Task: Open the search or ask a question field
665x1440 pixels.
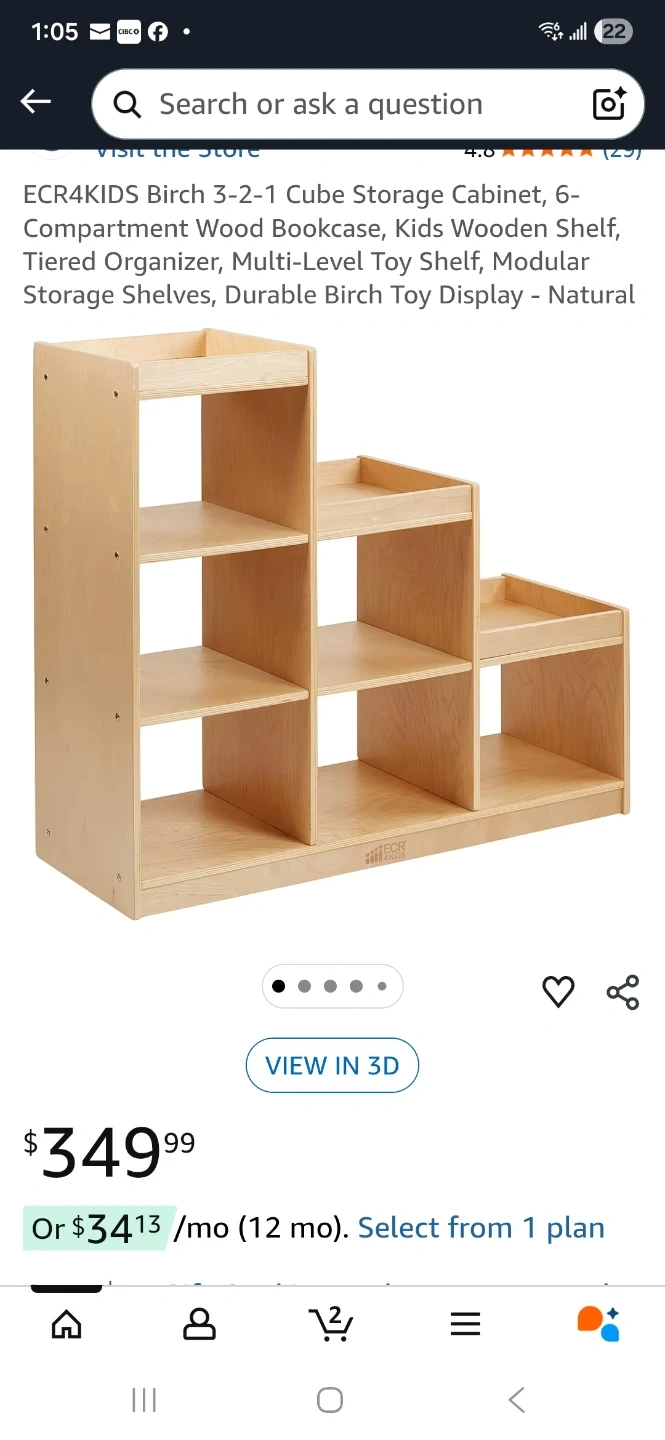Action: point(340,104)
